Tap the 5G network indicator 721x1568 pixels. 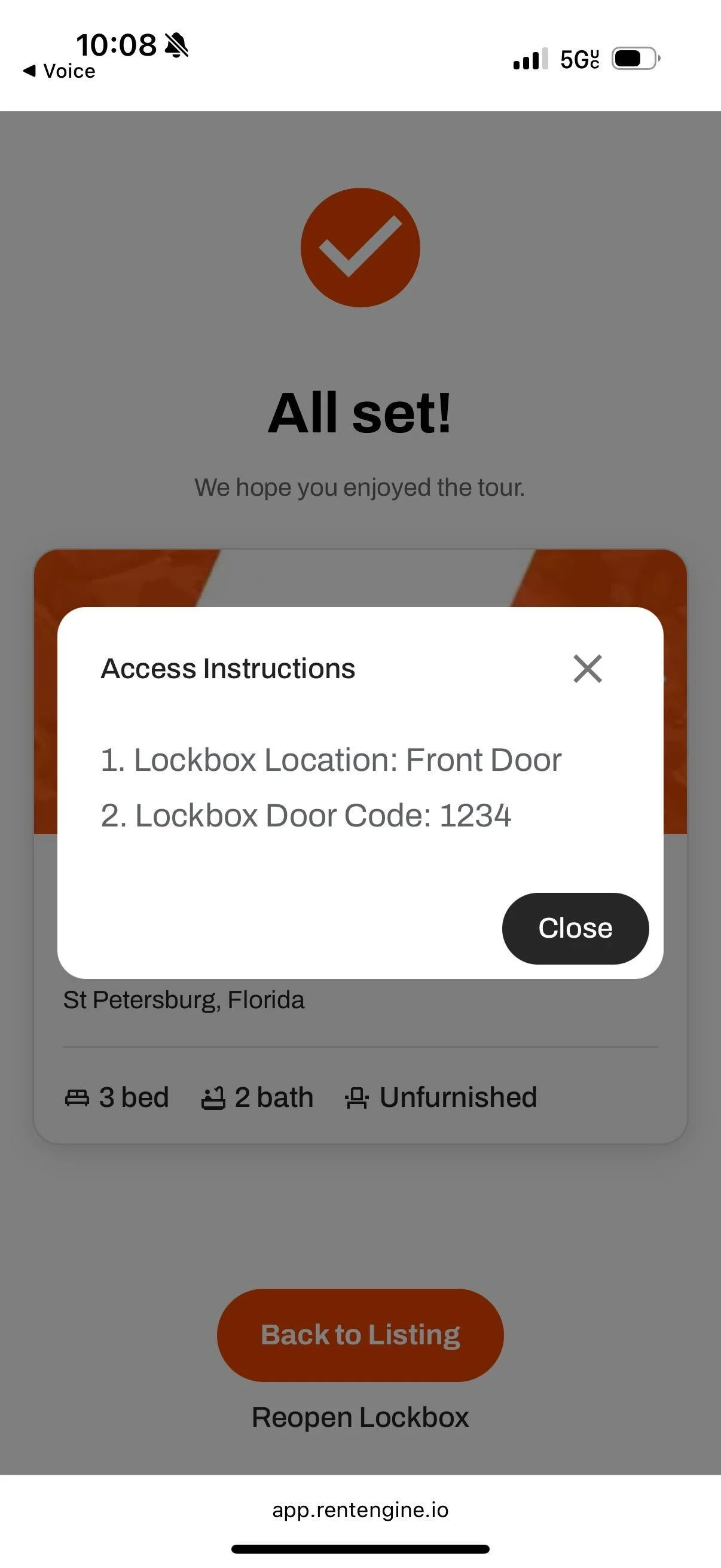click(579, 59)
